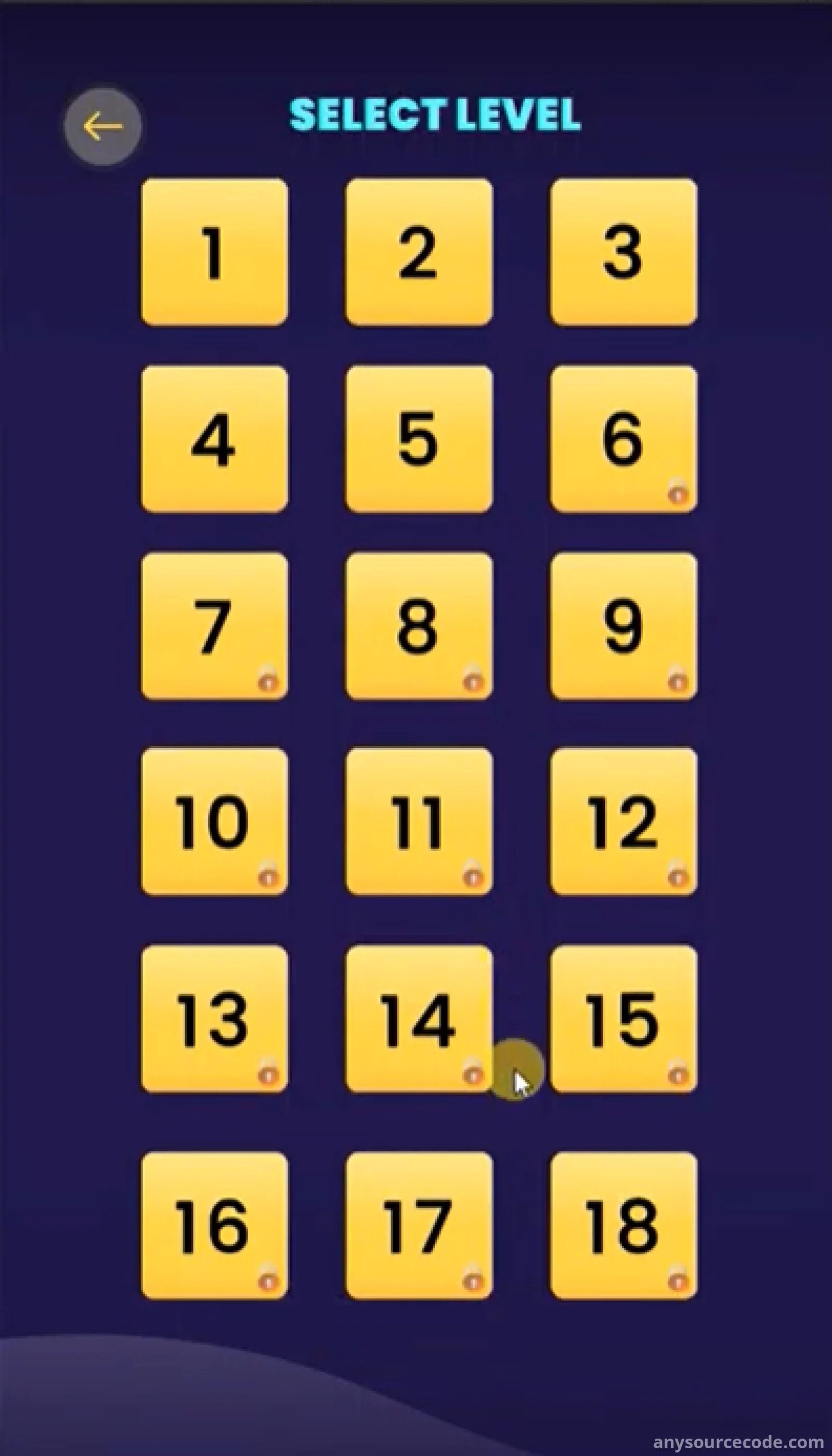Open level 10 tile
Image resolution: width=832 pixels, height=1456 pixels.
click(x=214, y=822)
